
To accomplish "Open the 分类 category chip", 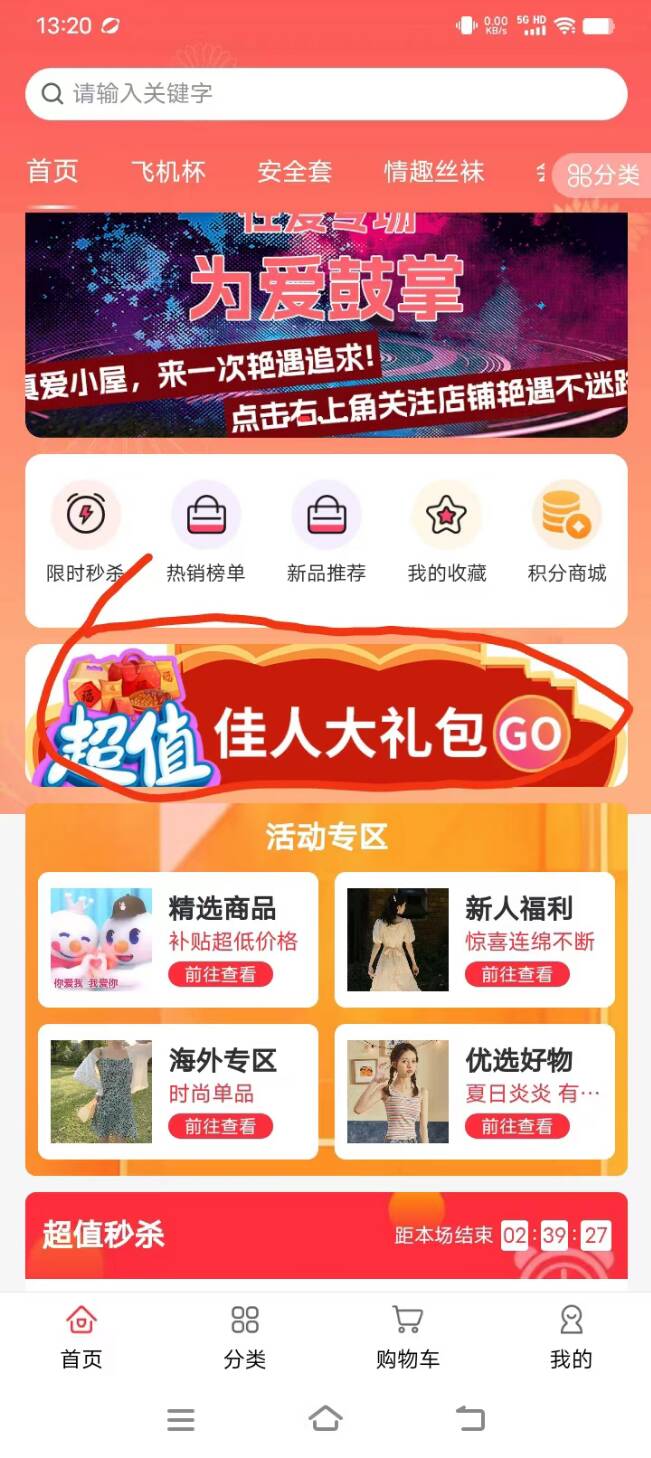I will [x=602, y=176].
